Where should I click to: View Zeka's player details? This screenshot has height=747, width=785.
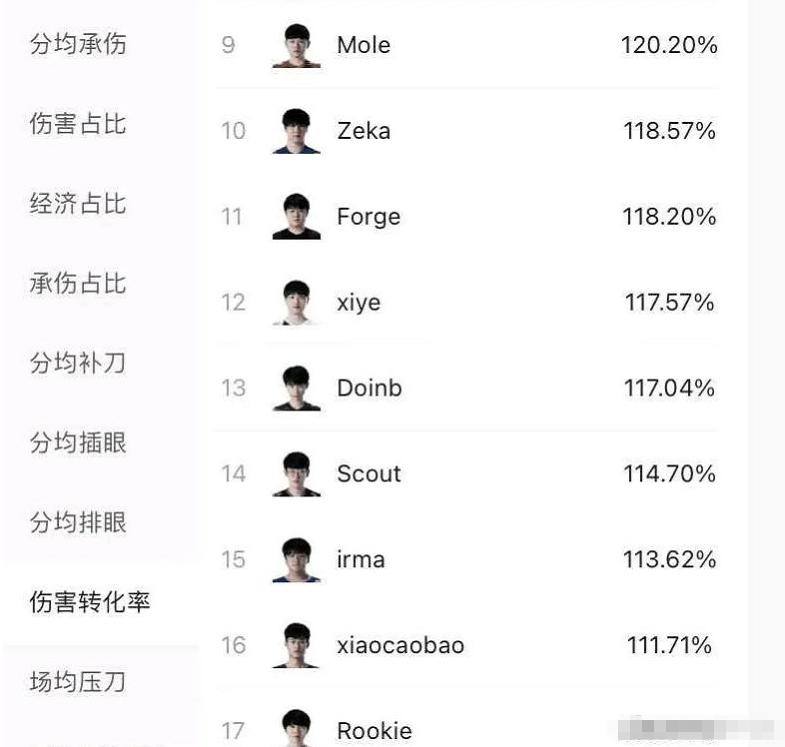364,131
